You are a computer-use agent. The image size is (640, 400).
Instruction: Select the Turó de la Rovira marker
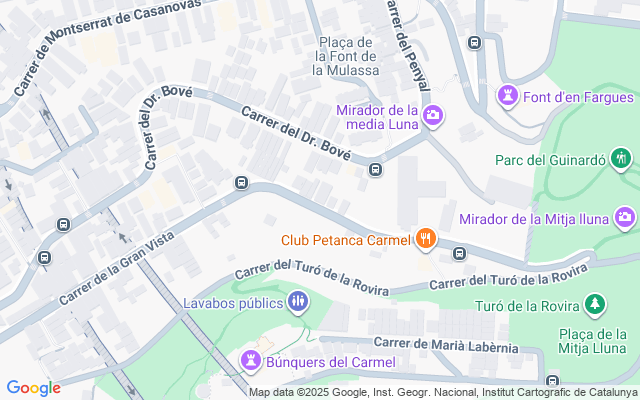595,302
